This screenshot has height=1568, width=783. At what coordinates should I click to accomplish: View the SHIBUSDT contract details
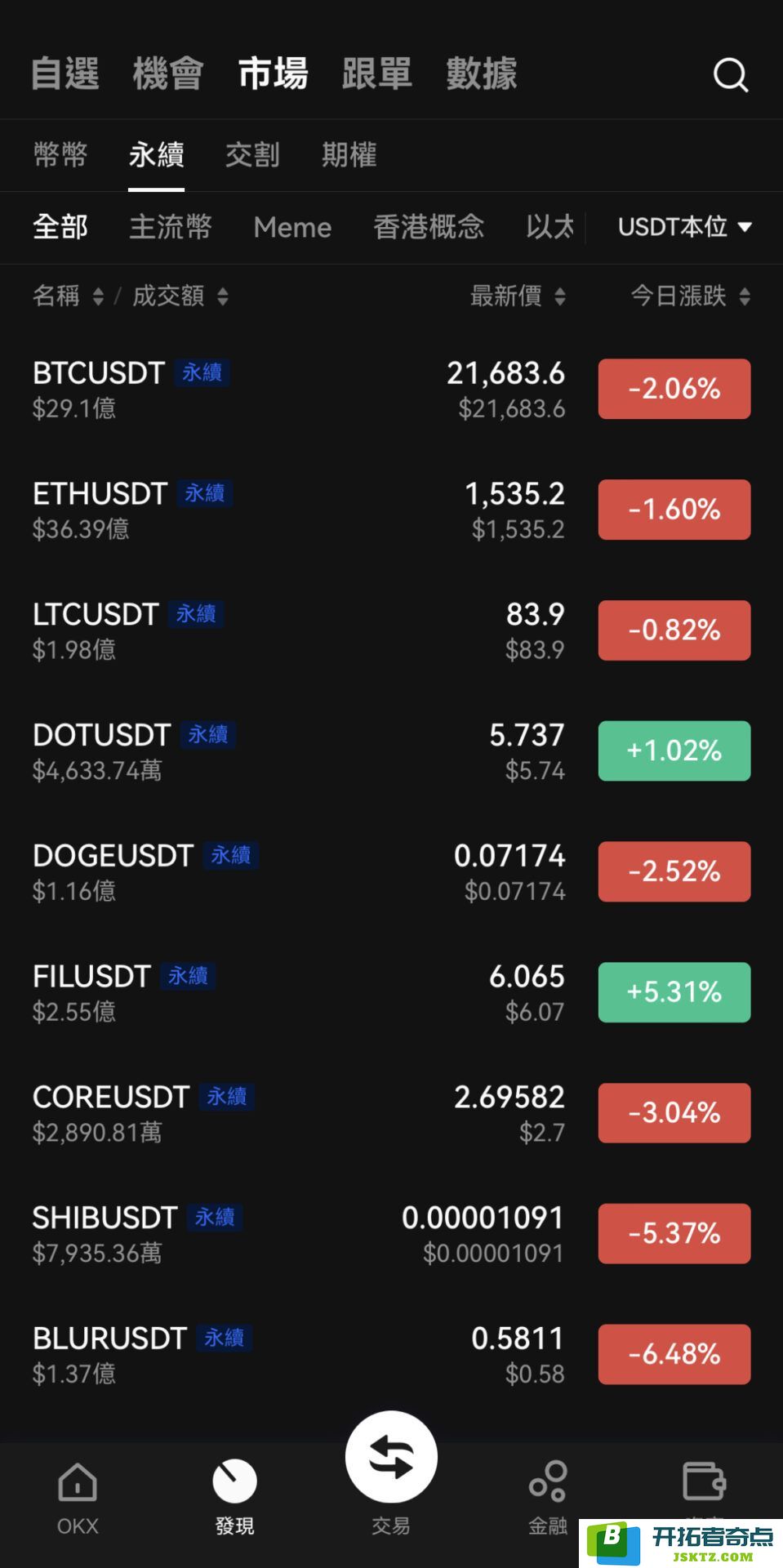[391, 1234]
